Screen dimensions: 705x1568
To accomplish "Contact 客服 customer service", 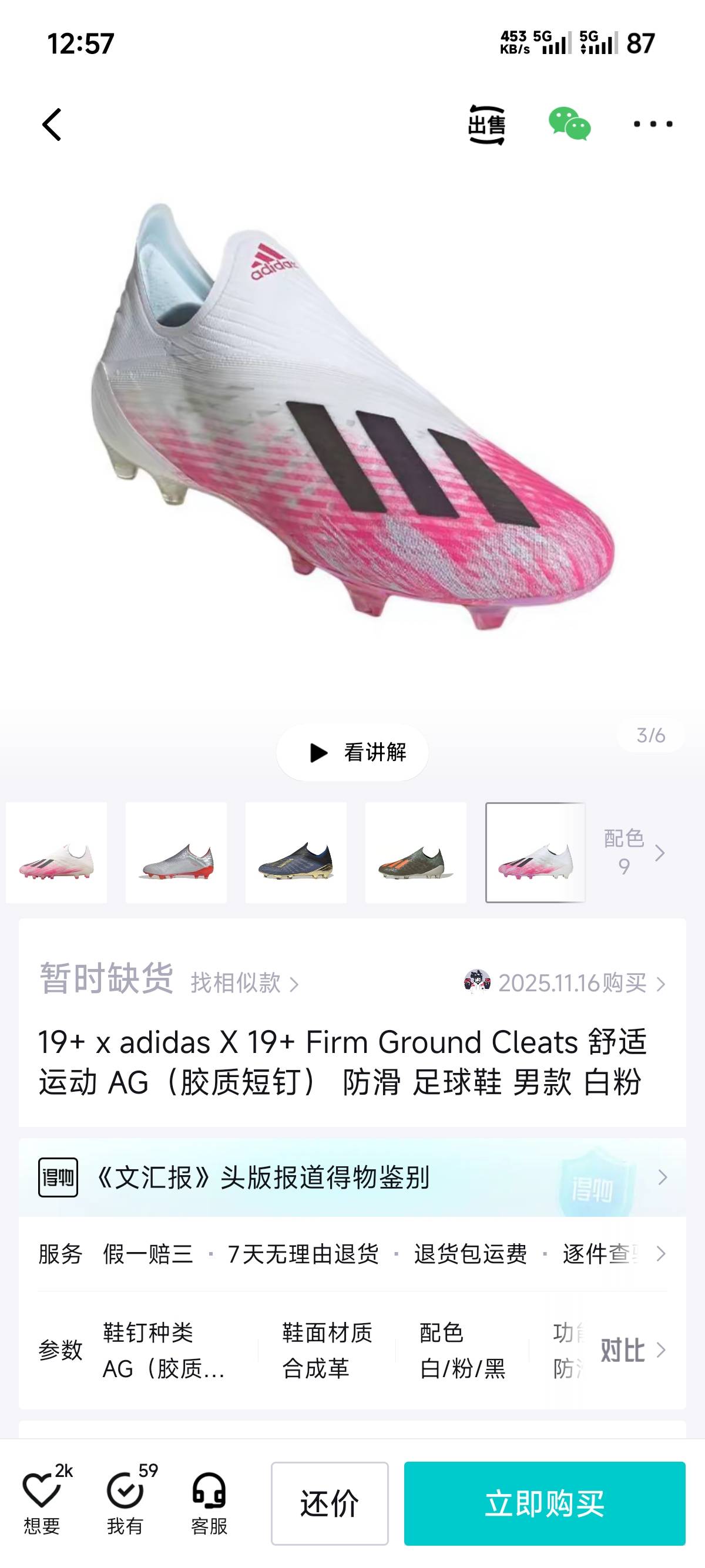I will click(x=209, y=1502).
